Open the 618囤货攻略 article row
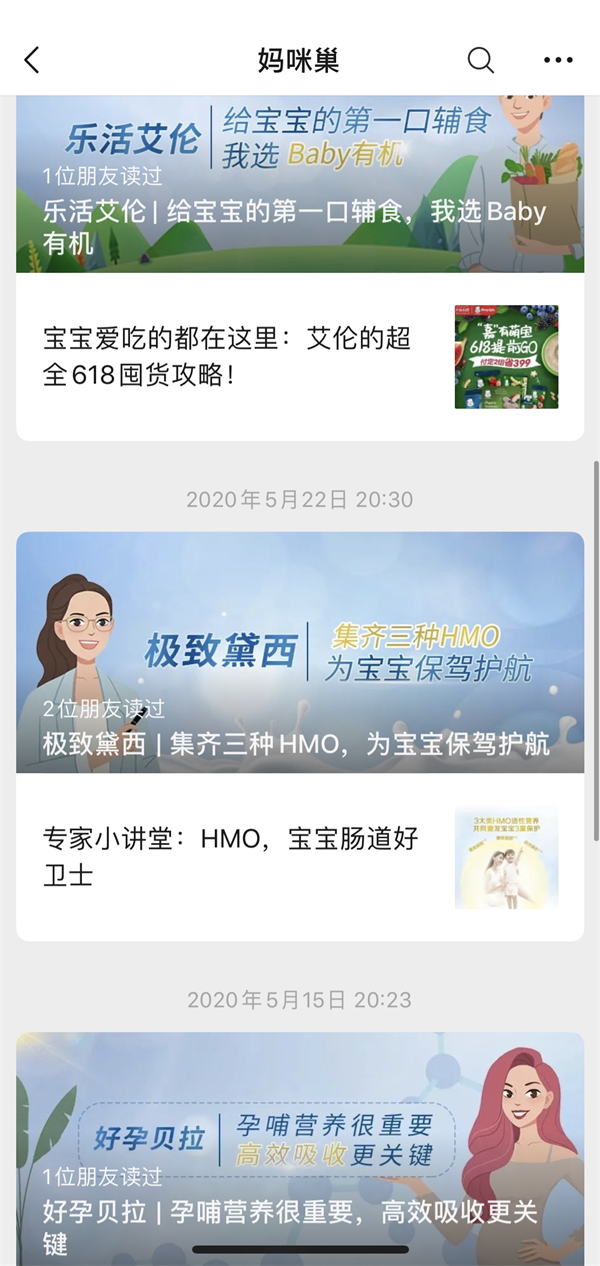Image resolution: width=600 pixels, height=1266 pixels. [x=300, y=357]
